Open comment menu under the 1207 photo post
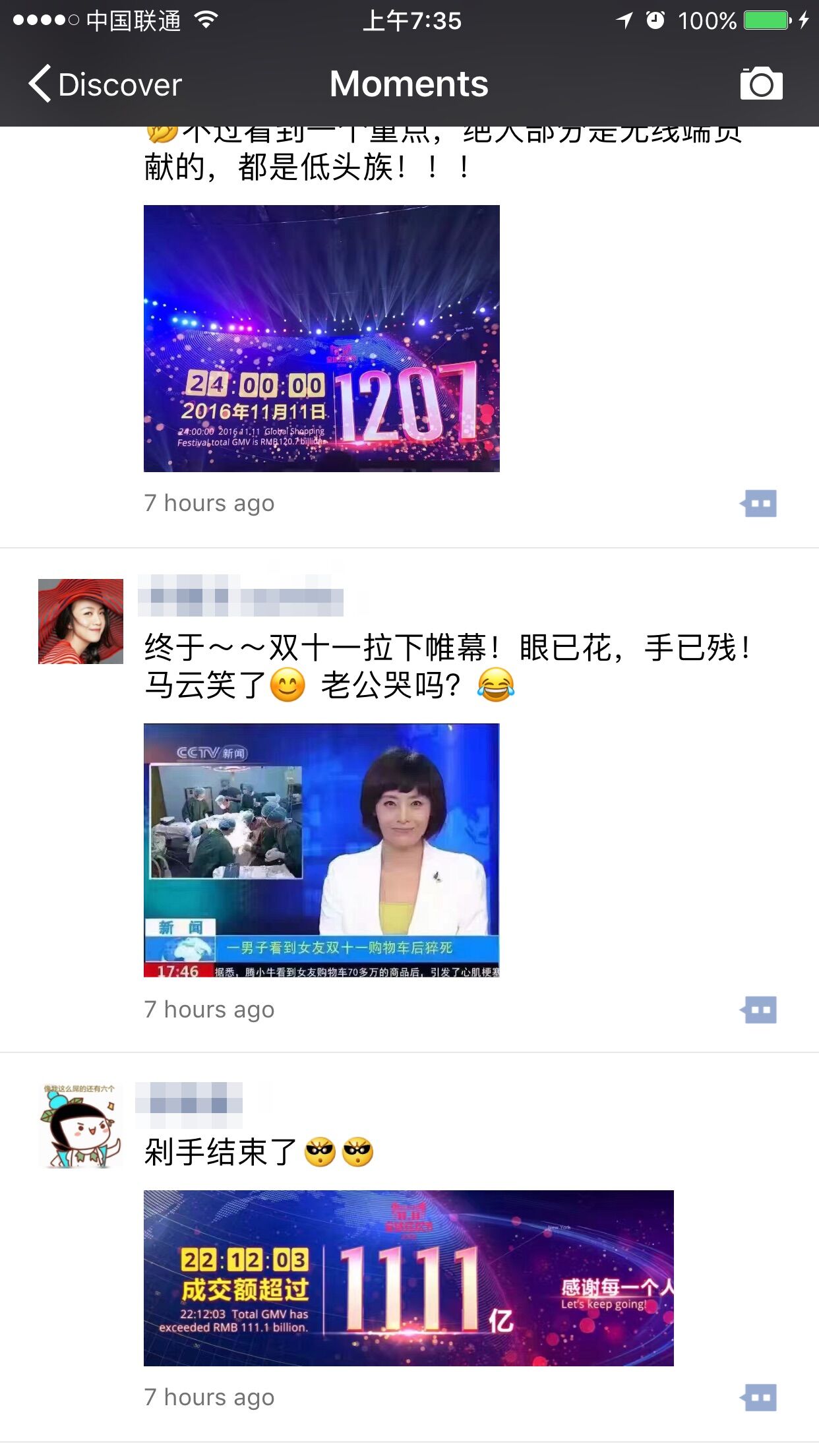 (759, 504)
